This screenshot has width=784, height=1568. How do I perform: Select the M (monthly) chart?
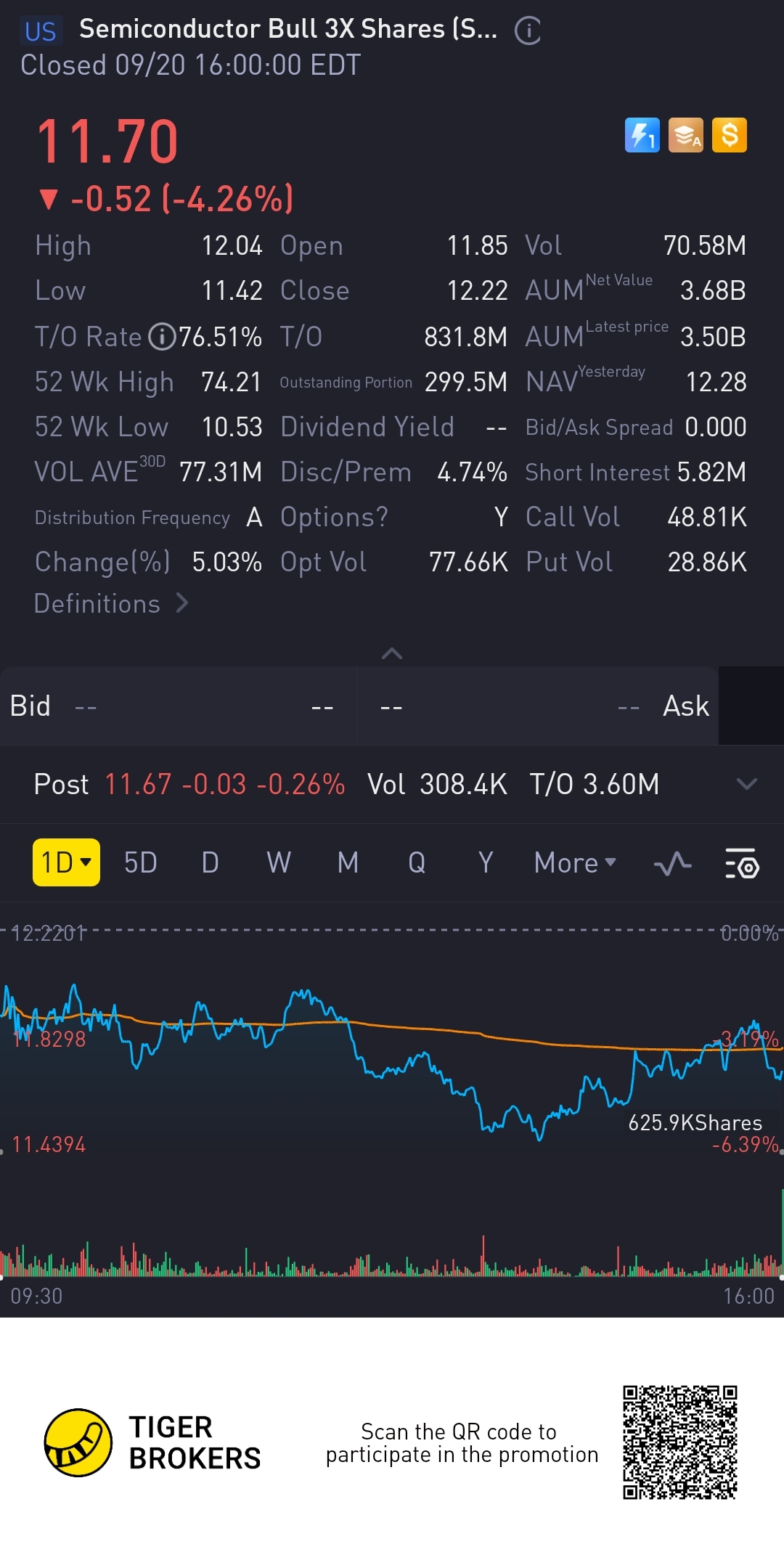tap(348, 862)
